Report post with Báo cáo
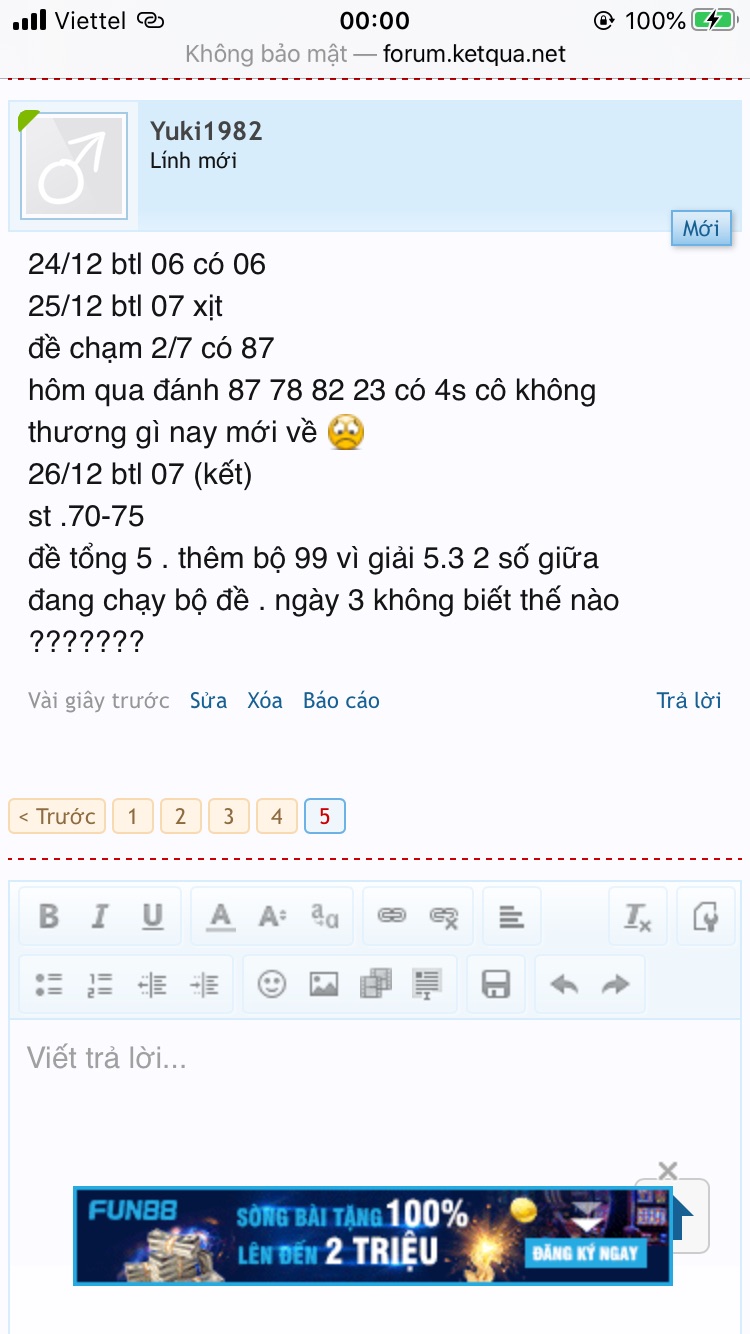The width and height of the screenshot is (750, 1334). [341, 700]
